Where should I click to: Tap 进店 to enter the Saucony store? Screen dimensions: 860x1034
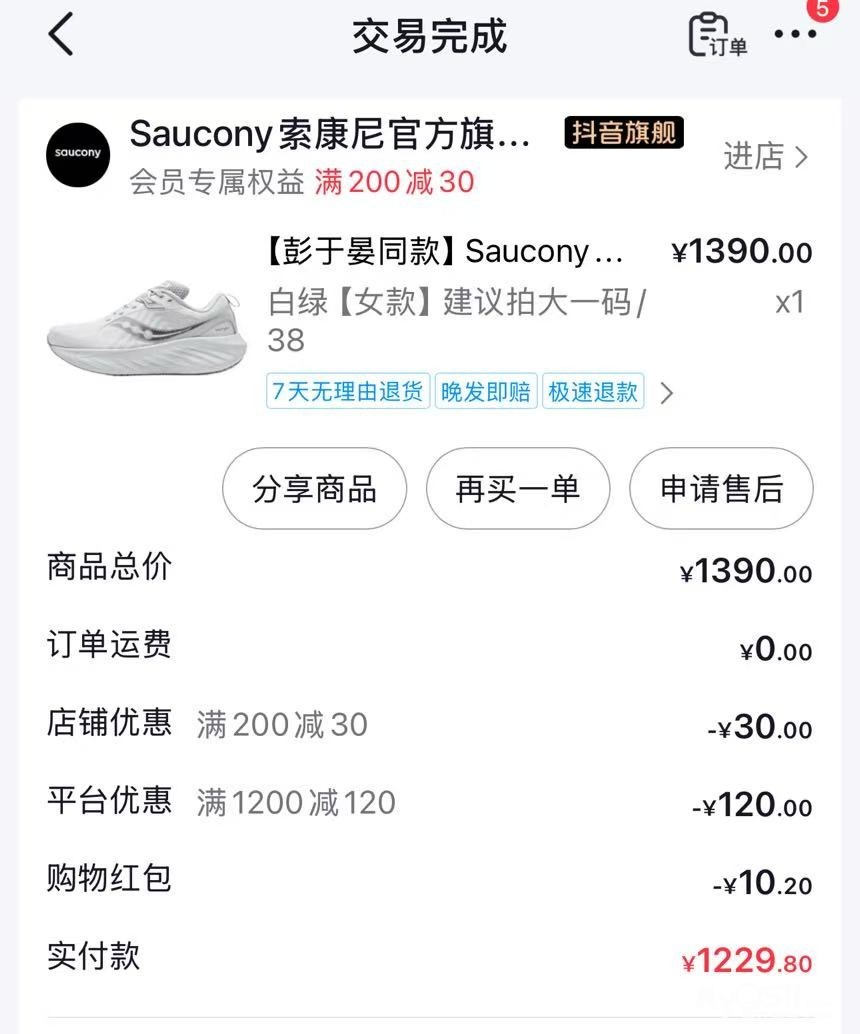[x=765, y=156]
